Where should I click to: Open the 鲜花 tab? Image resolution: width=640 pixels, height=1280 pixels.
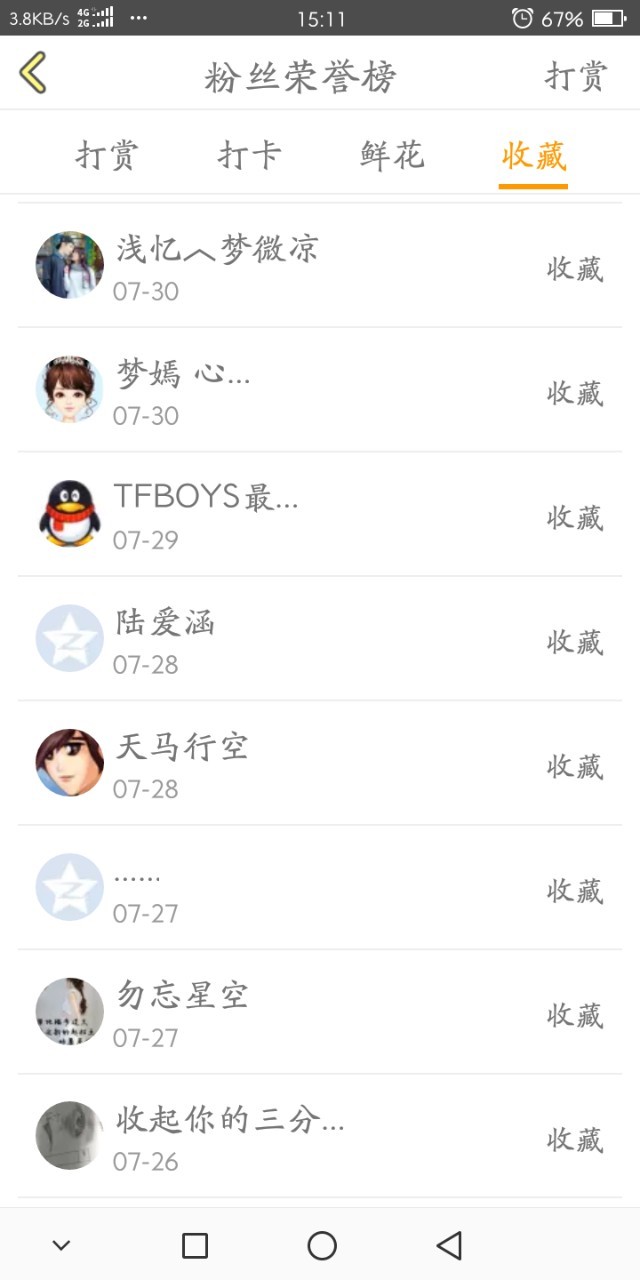click(x=392, y=155)
